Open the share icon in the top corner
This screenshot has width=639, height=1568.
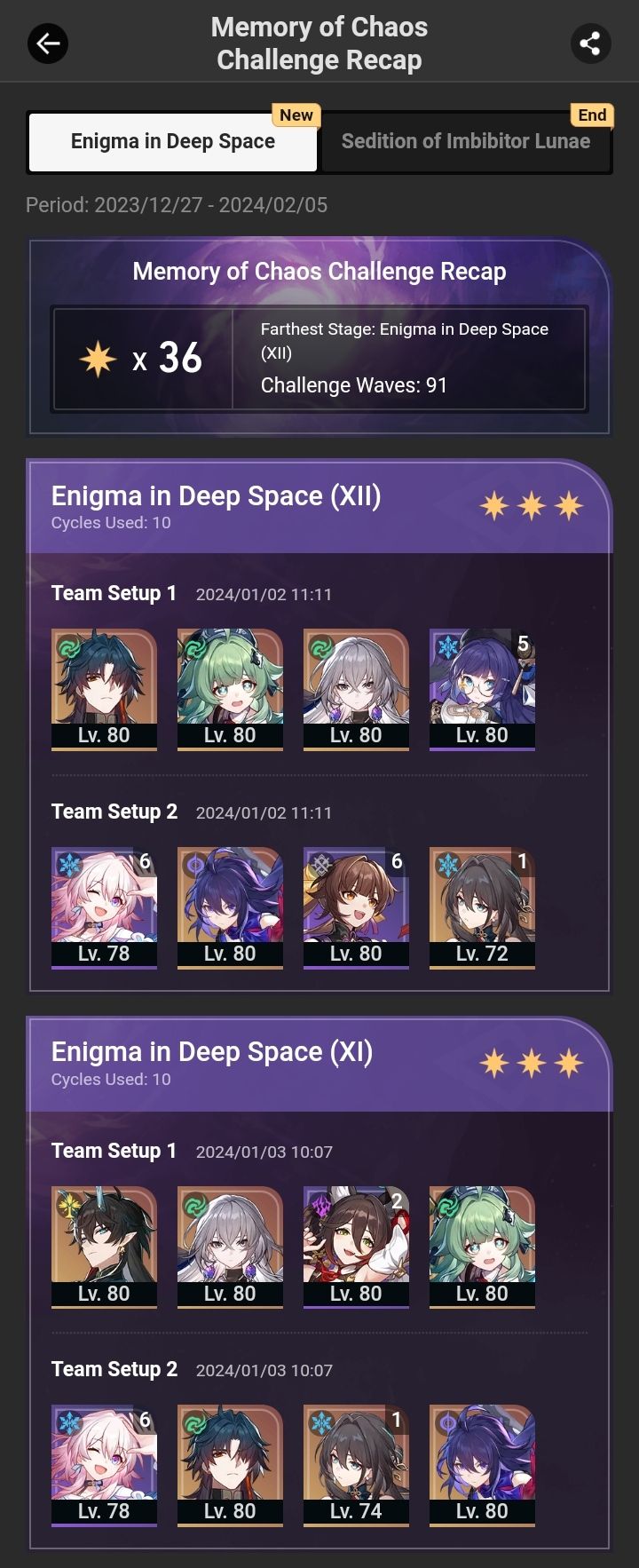pos(590,42)
